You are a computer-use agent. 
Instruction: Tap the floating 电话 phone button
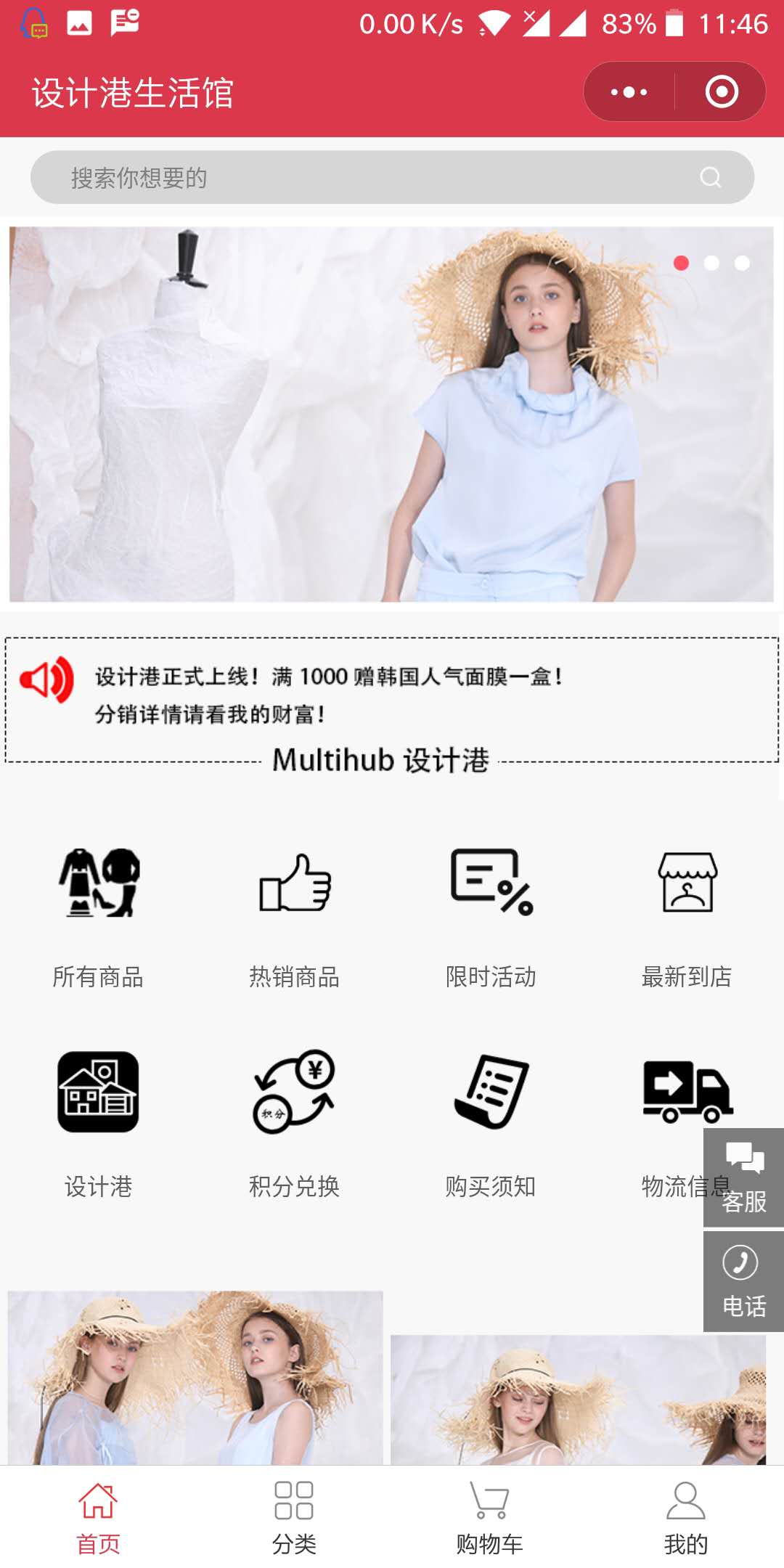(x=743, y=1282)
